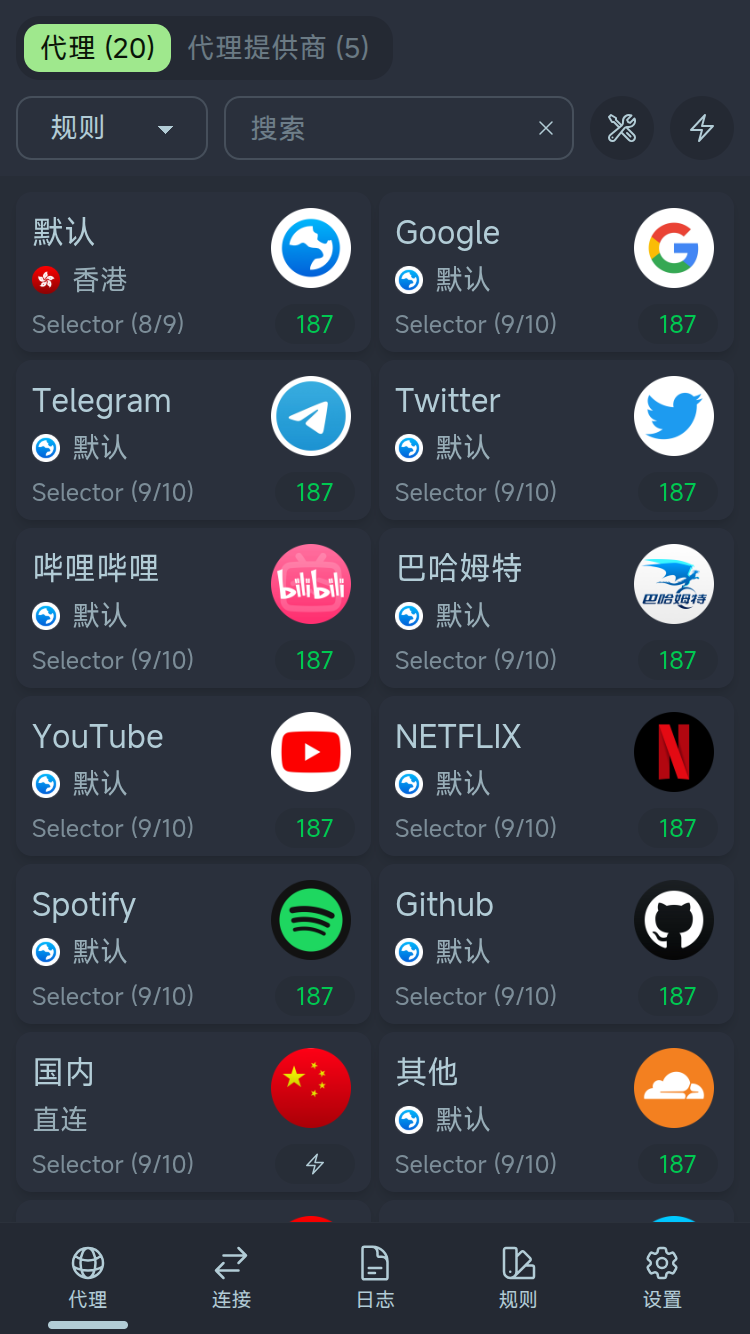
Task: Open the 规则 mode dropdown
Action: click(x=111, y=128)
